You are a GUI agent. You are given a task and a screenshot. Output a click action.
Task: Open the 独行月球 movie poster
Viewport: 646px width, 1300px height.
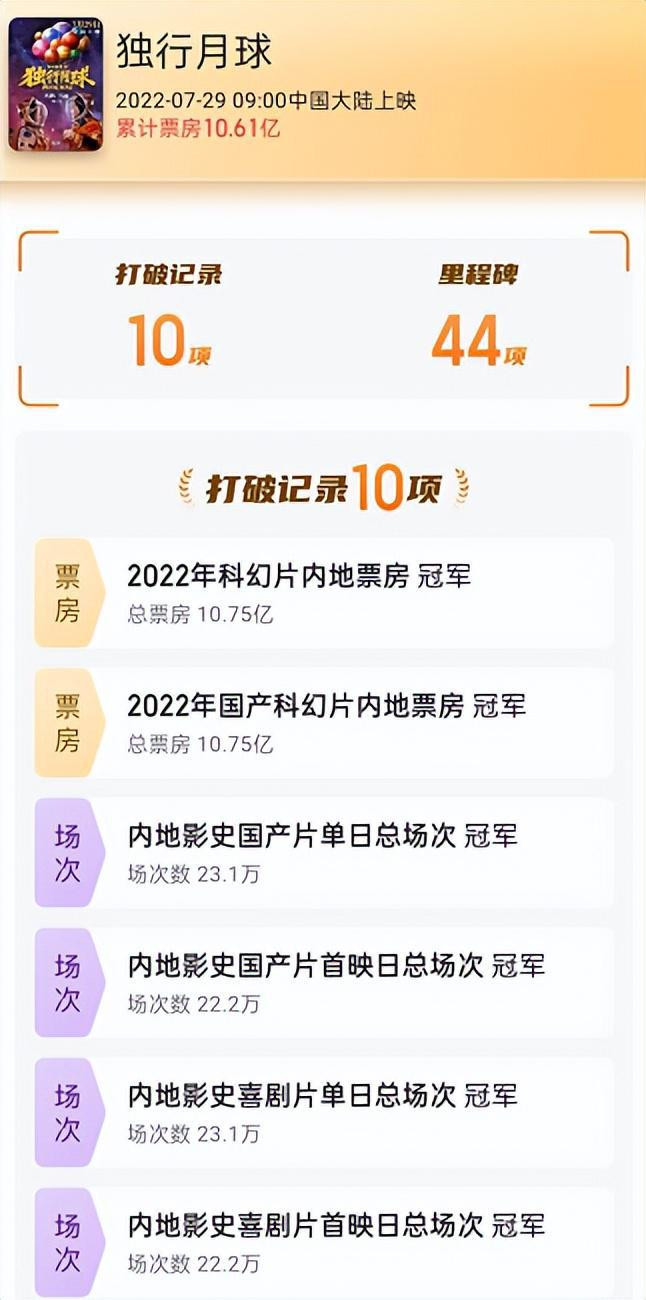point(55,85)
